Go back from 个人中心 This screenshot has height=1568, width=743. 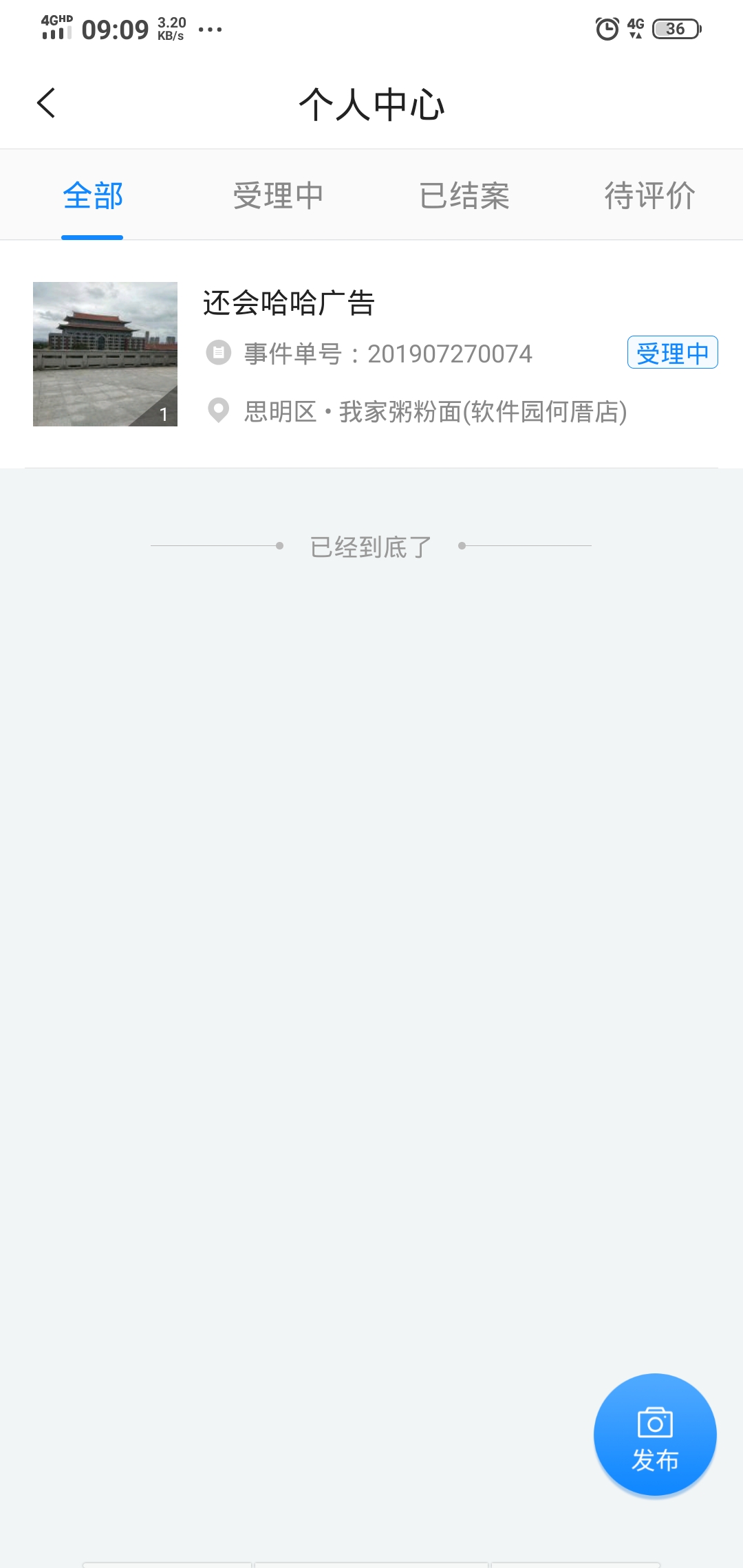[x=46, y=104]
